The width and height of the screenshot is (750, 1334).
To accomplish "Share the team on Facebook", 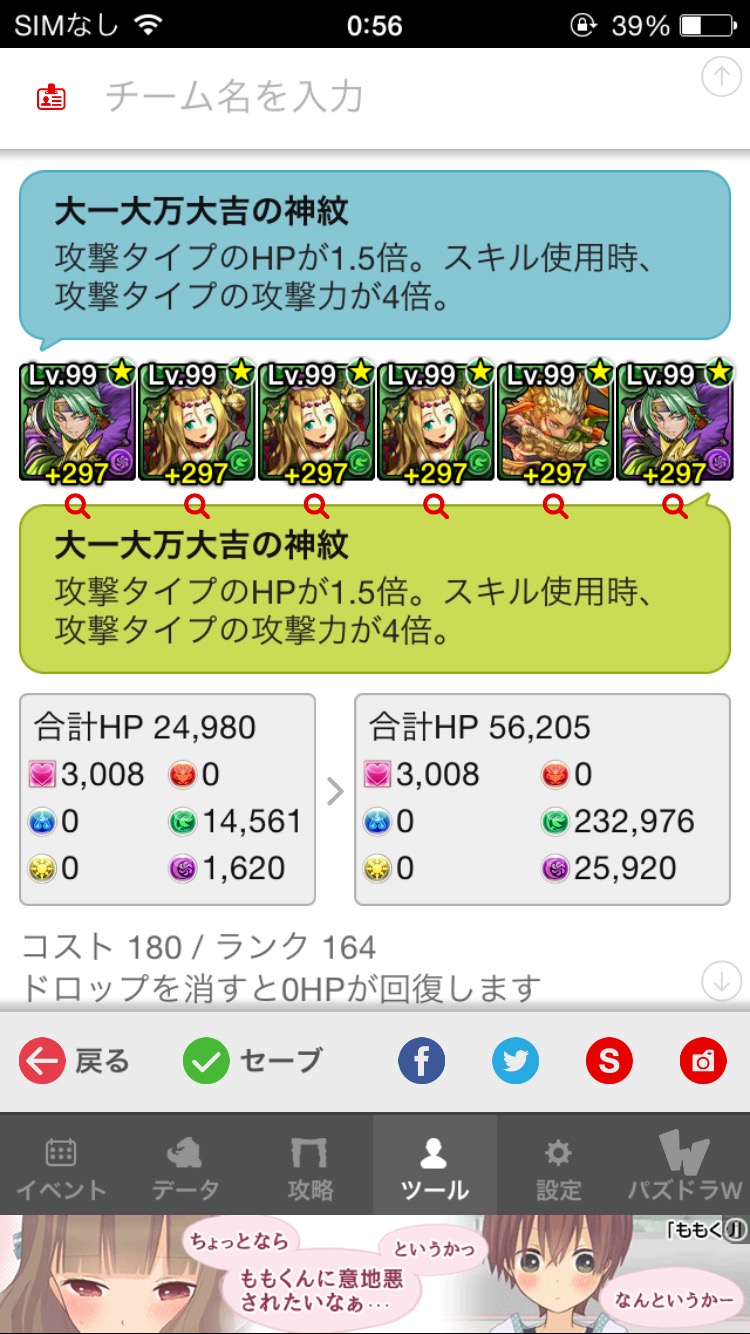I will click(x=421, y=1062).
